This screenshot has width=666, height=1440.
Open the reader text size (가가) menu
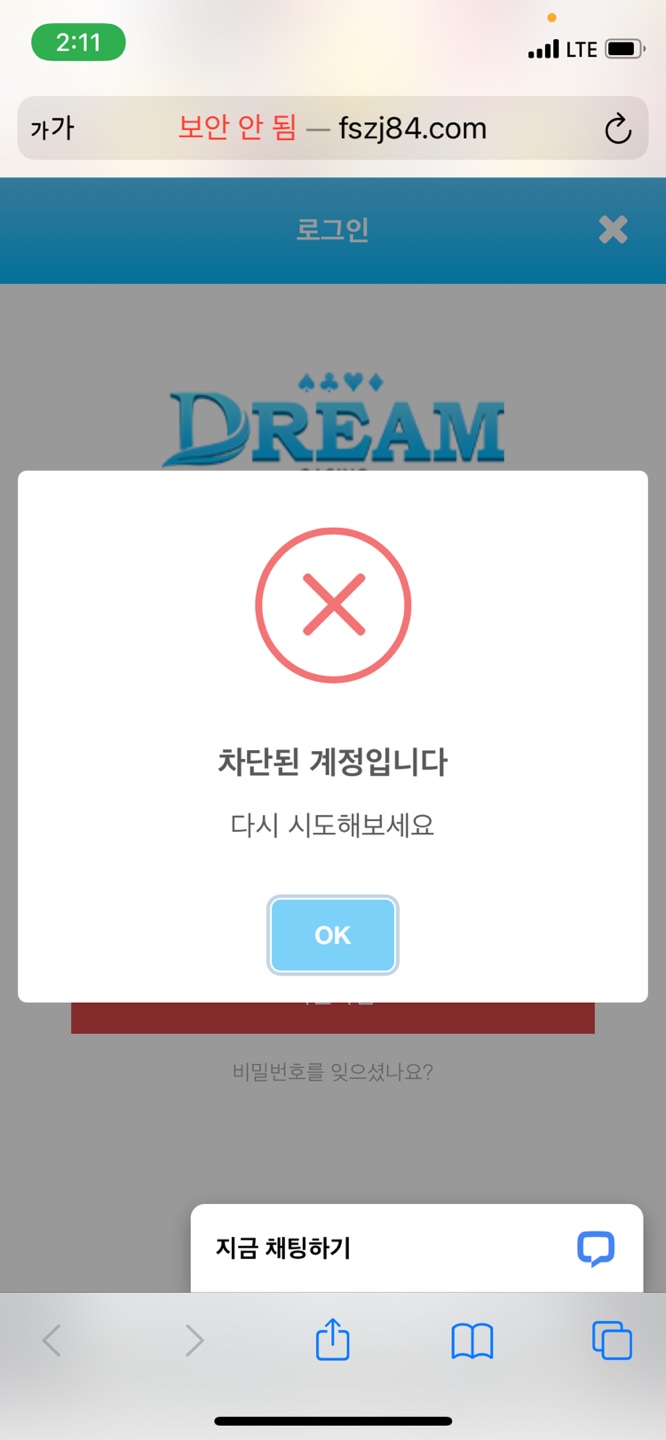pyautogui.click(x=52, y=129)
